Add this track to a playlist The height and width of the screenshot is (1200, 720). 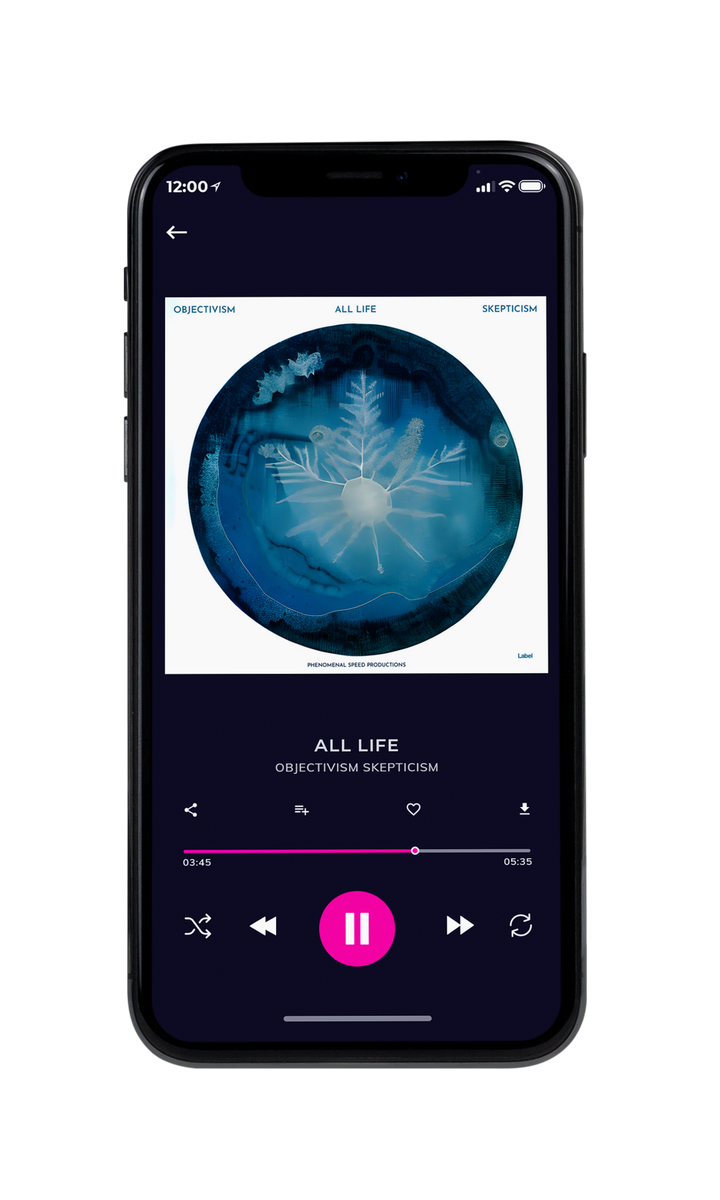click(x=301, y=810)
